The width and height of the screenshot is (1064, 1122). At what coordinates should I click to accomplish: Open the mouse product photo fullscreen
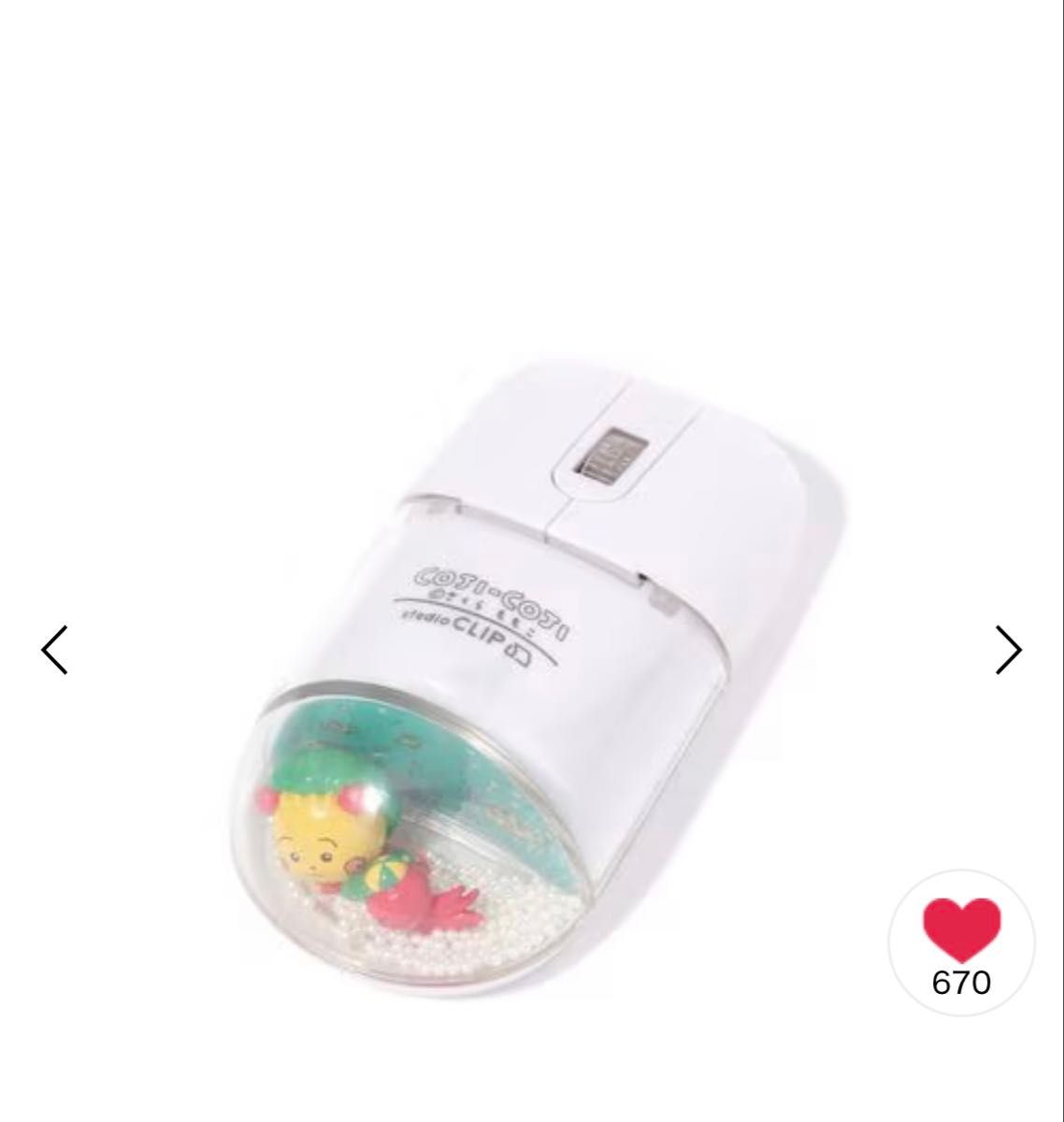531,683
